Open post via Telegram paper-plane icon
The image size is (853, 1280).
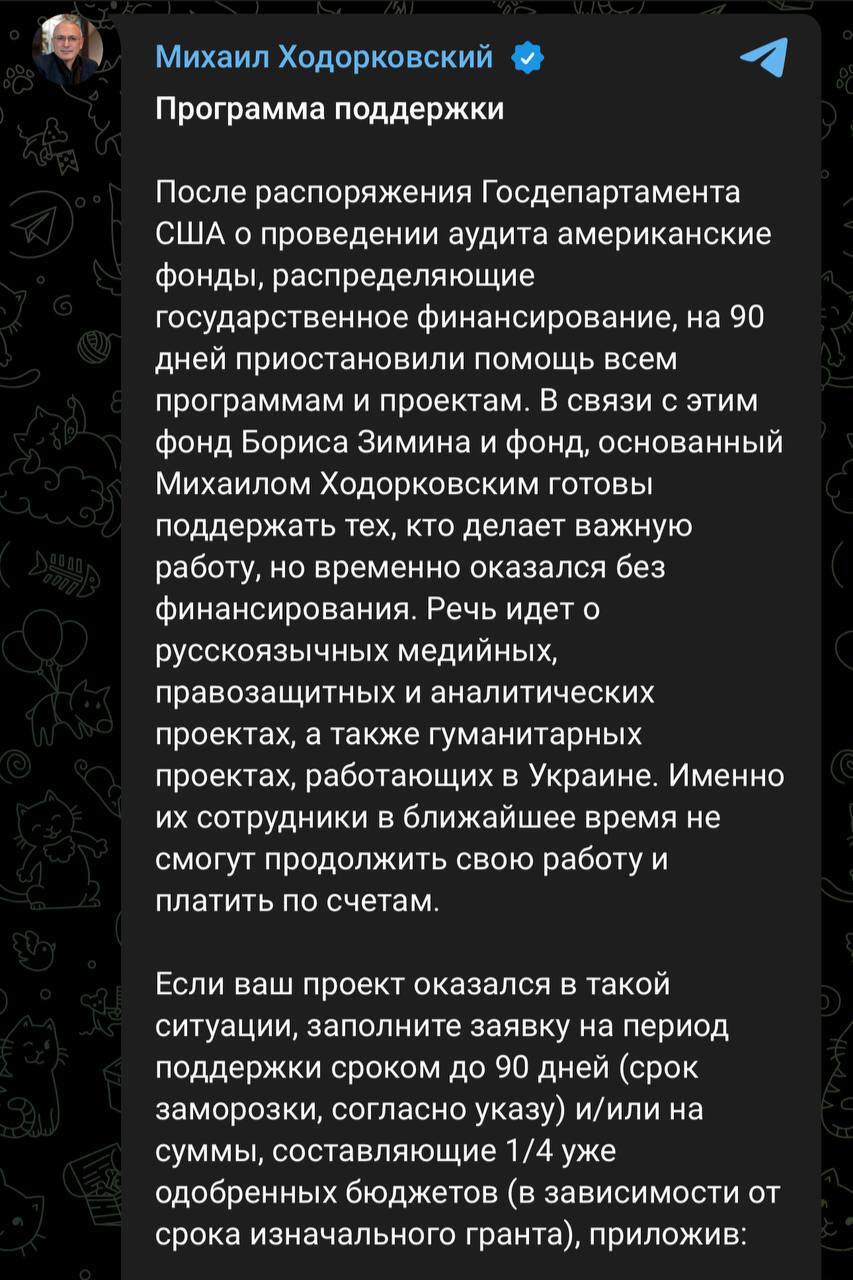coord(764,57)
